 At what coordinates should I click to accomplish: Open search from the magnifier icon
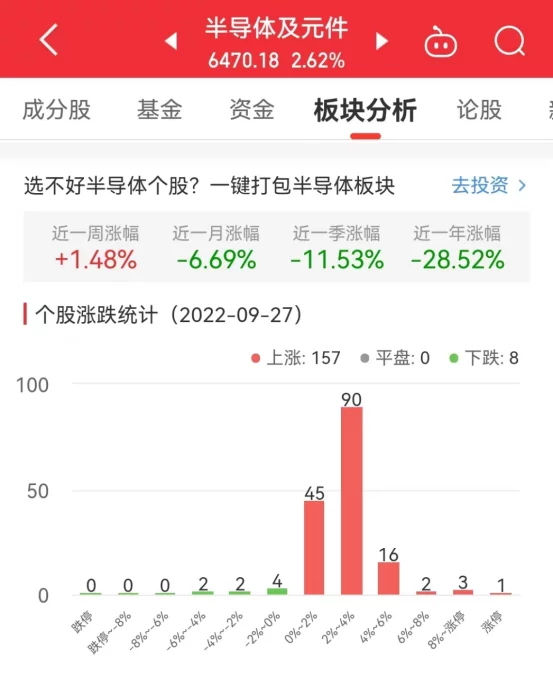point(510,41)
